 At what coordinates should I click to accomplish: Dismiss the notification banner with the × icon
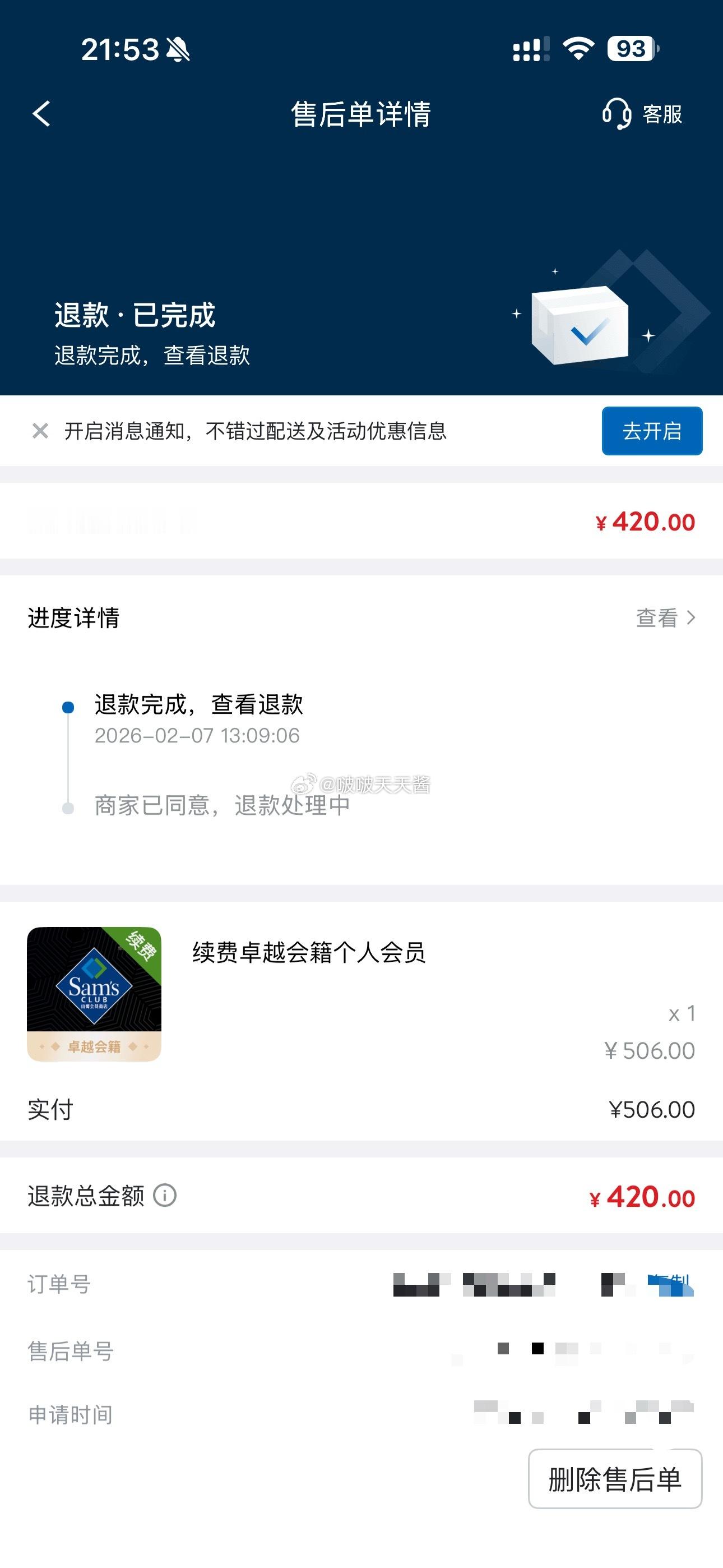point(40,430)
